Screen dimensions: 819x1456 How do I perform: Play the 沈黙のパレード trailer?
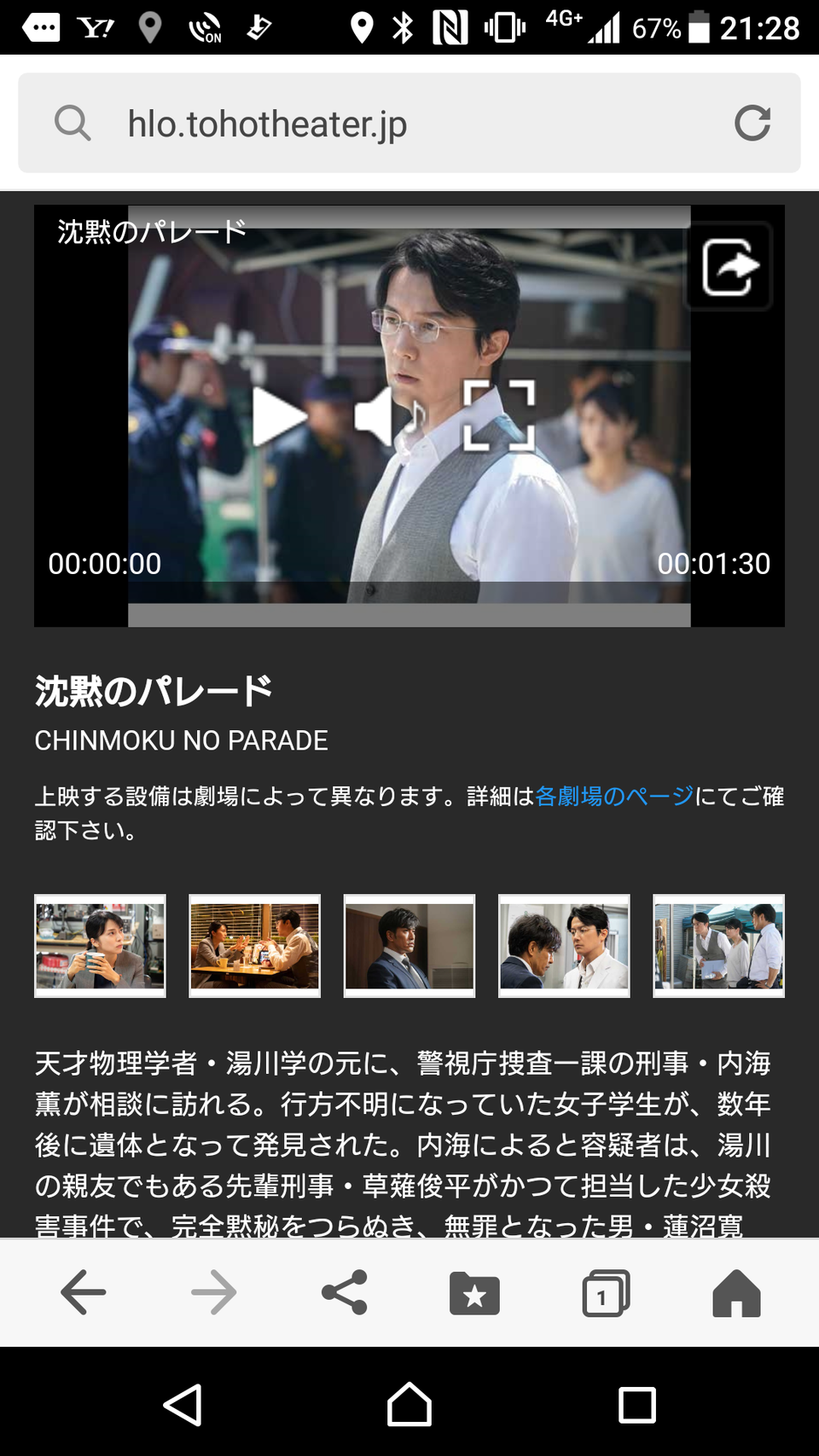[x=279, y=417]
